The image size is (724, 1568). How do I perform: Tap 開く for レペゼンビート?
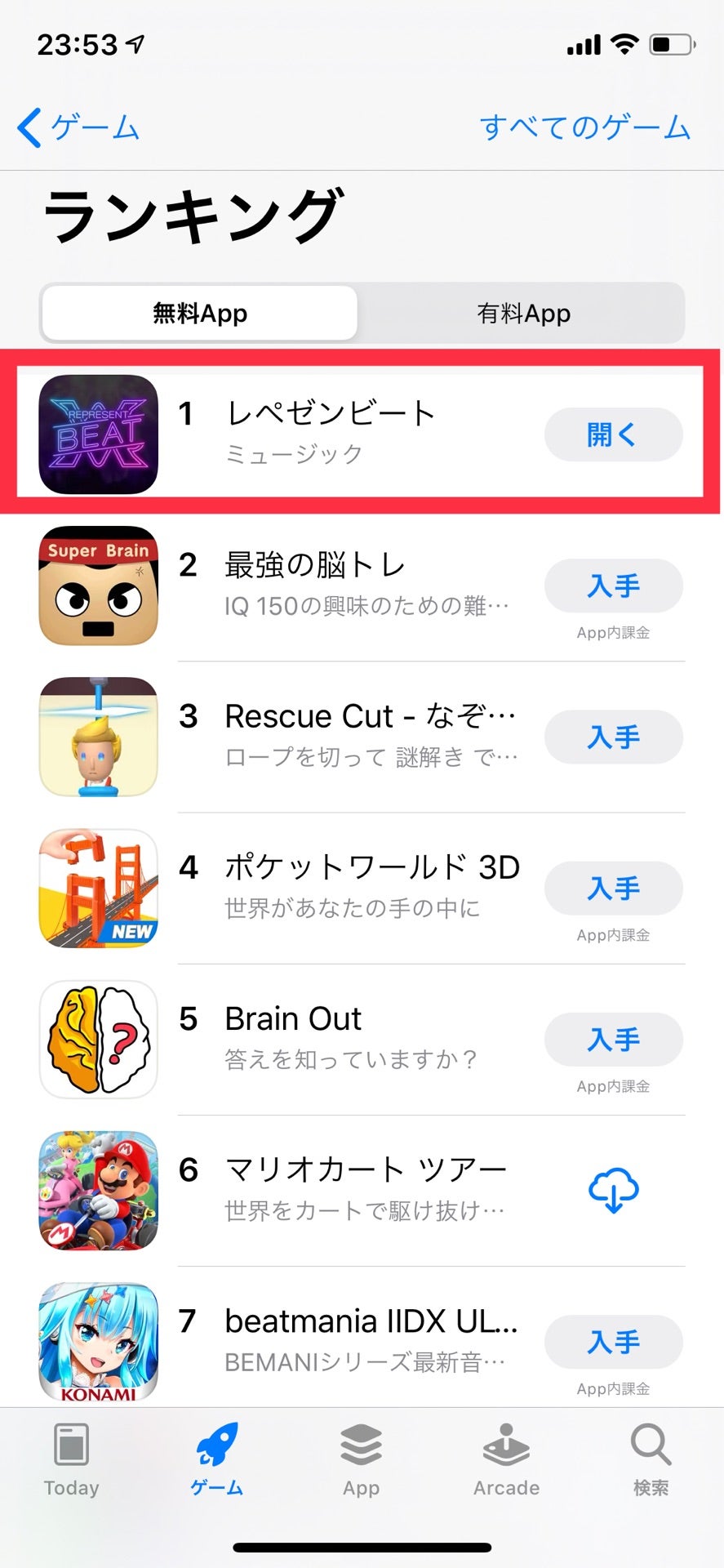pos(613,434)
